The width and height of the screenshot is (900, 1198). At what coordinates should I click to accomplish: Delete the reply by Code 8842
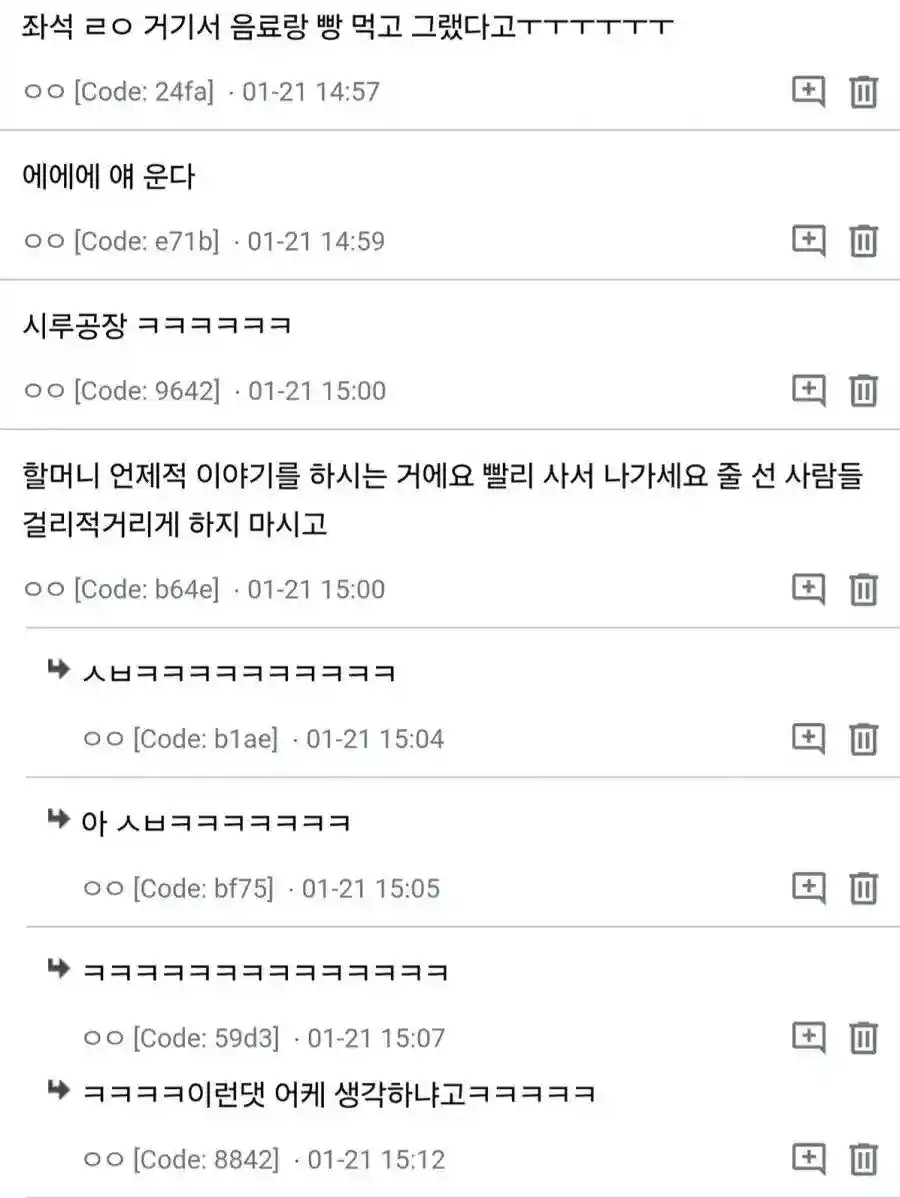pyautogui.click(x=863, y=1160)
